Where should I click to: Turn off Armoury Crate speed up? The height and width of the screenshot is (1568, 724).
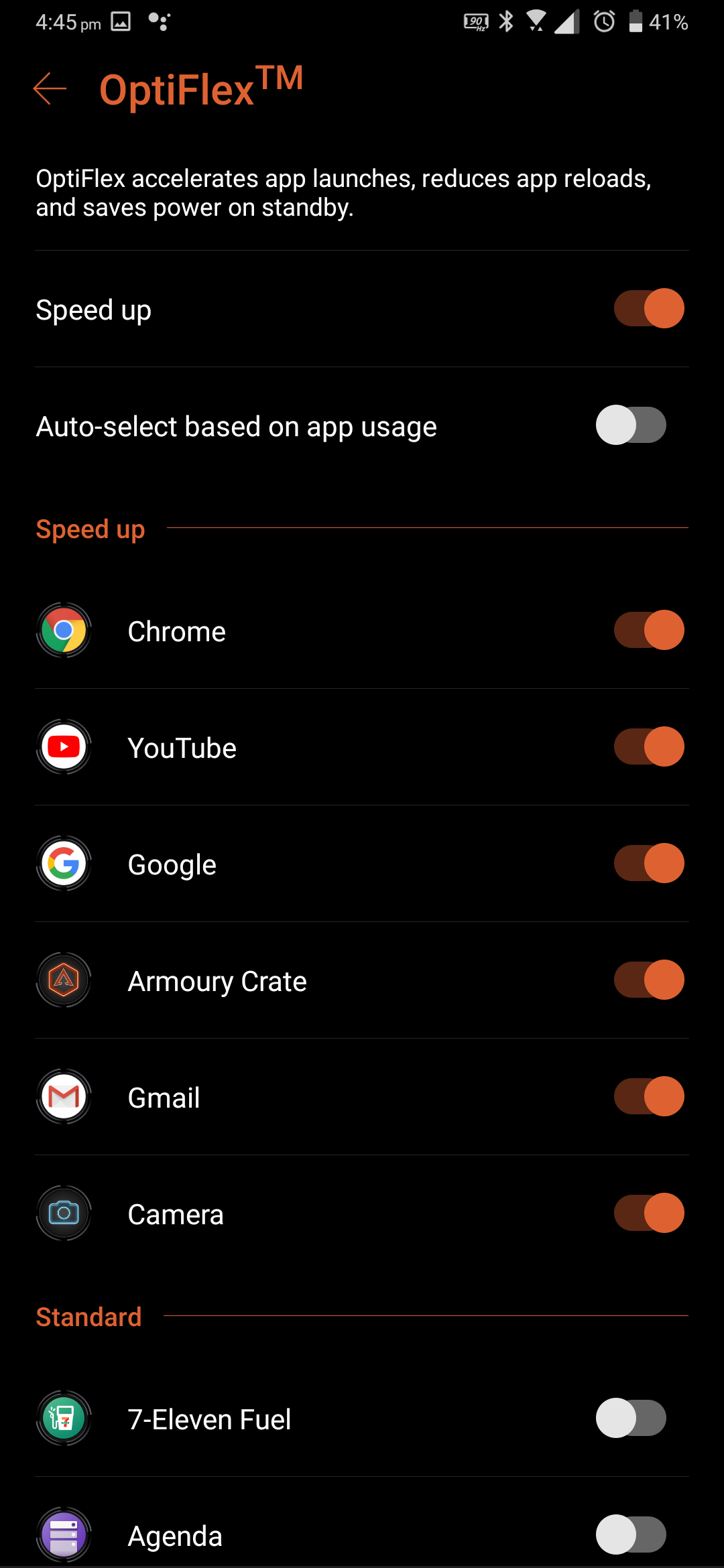[x=649, y=980]
